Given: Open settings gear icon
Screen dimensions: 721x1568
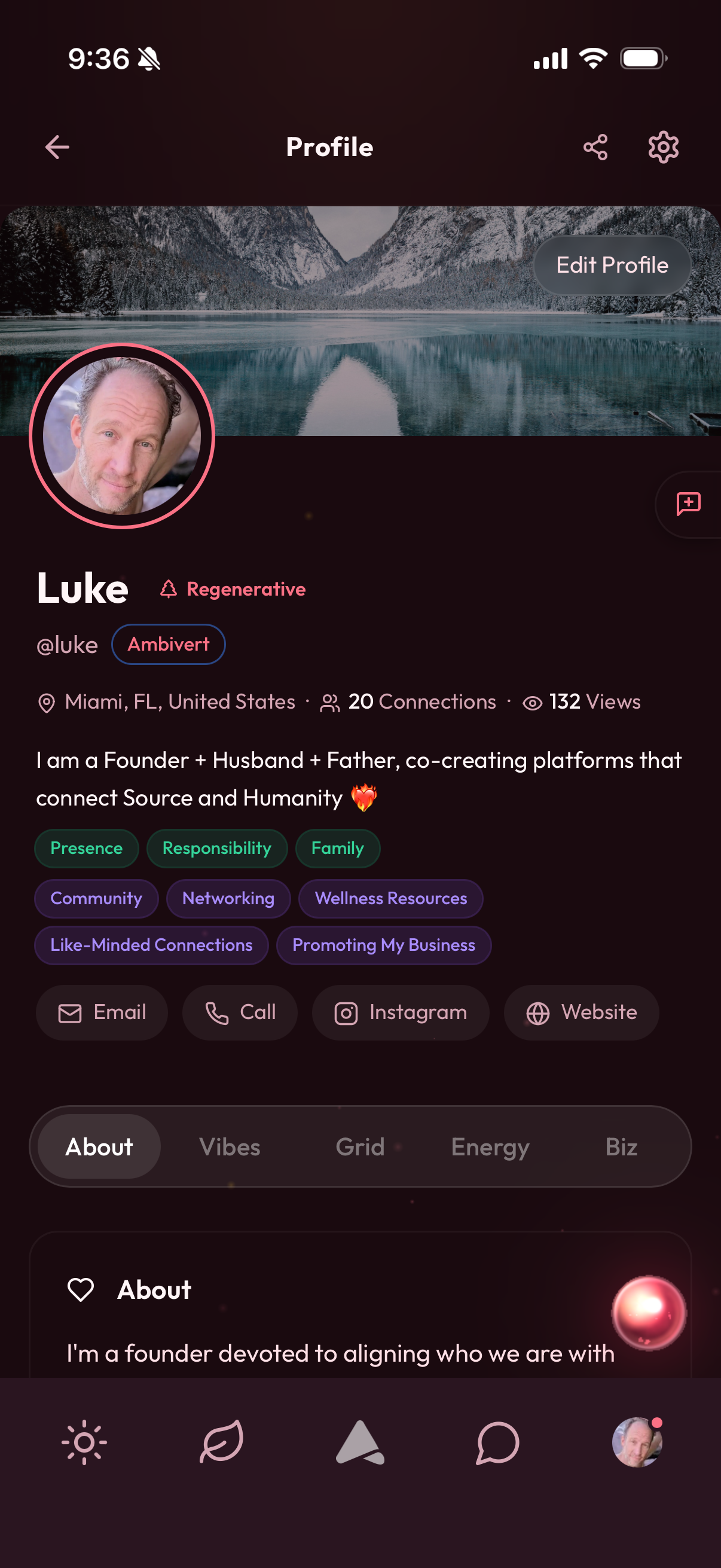Looking at the screenshot, I should coord(663,147).
